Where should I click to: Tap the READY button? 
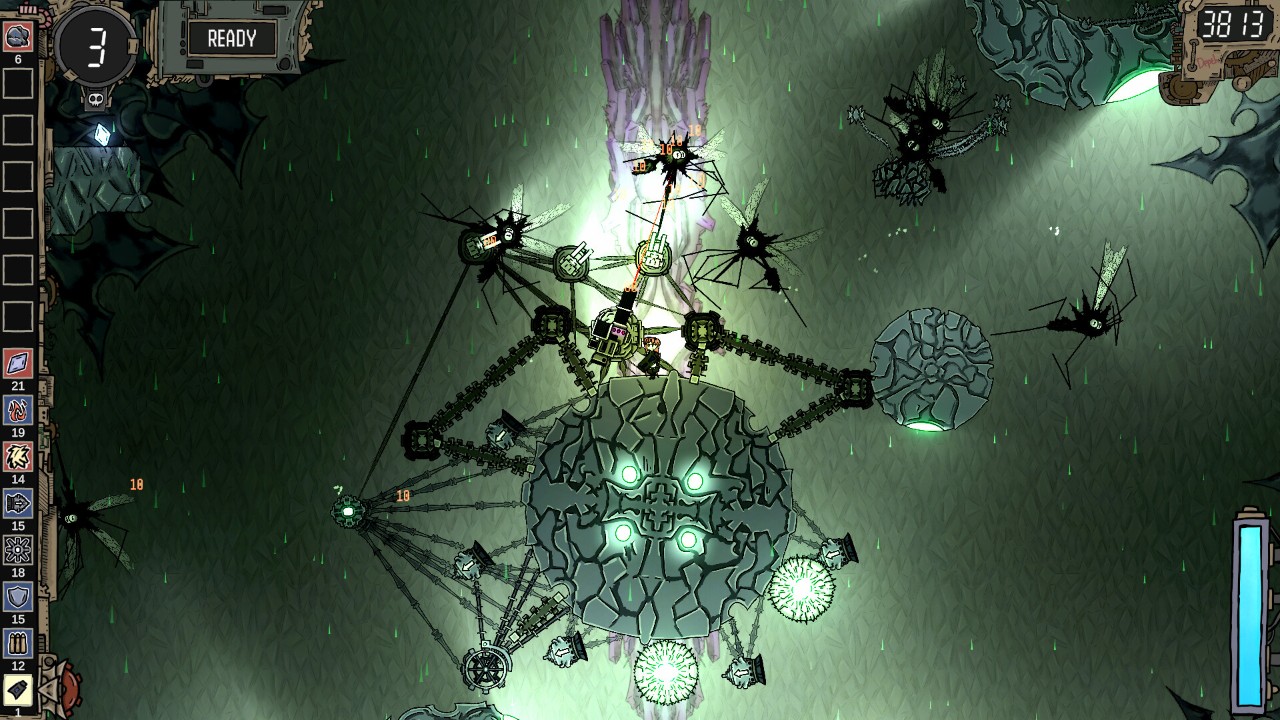232,39
